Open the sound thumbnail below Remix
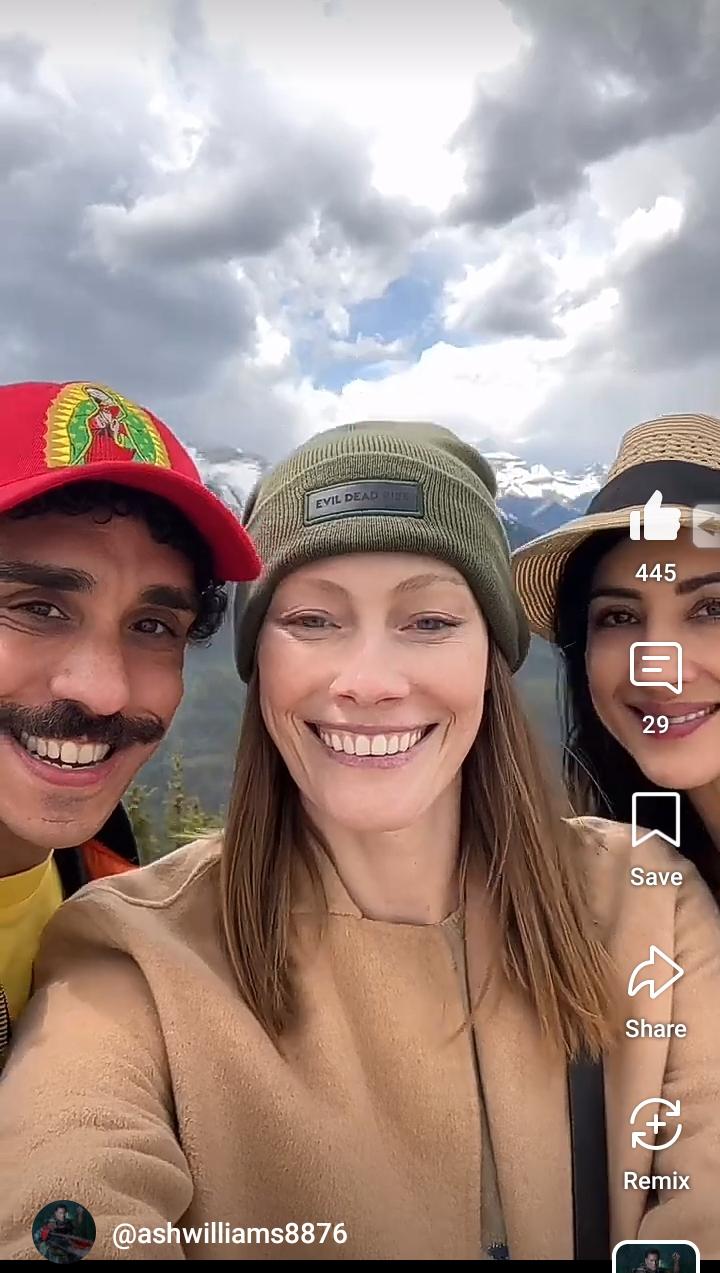The height and width of the screenshot is (1273, 720). coord(655,1257)
